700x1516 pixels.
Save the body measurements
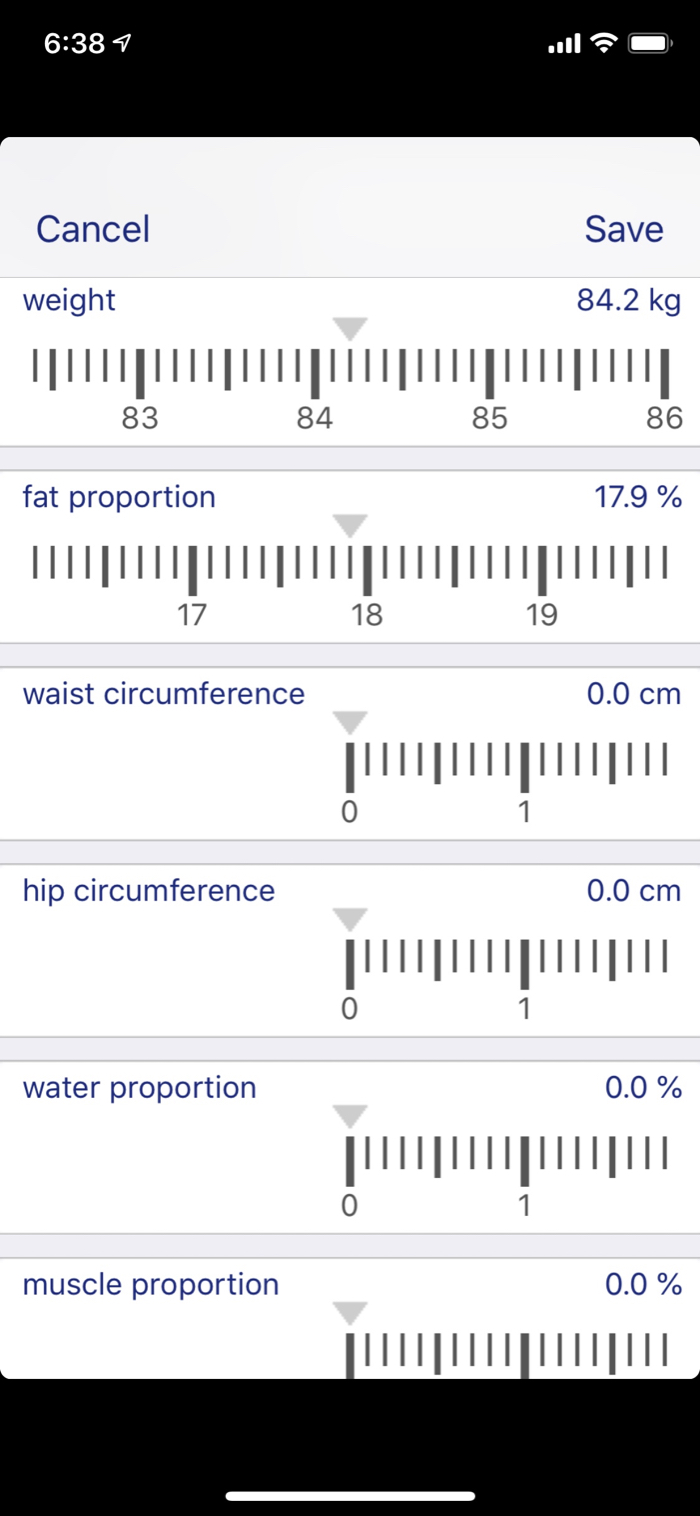point(624,229)
